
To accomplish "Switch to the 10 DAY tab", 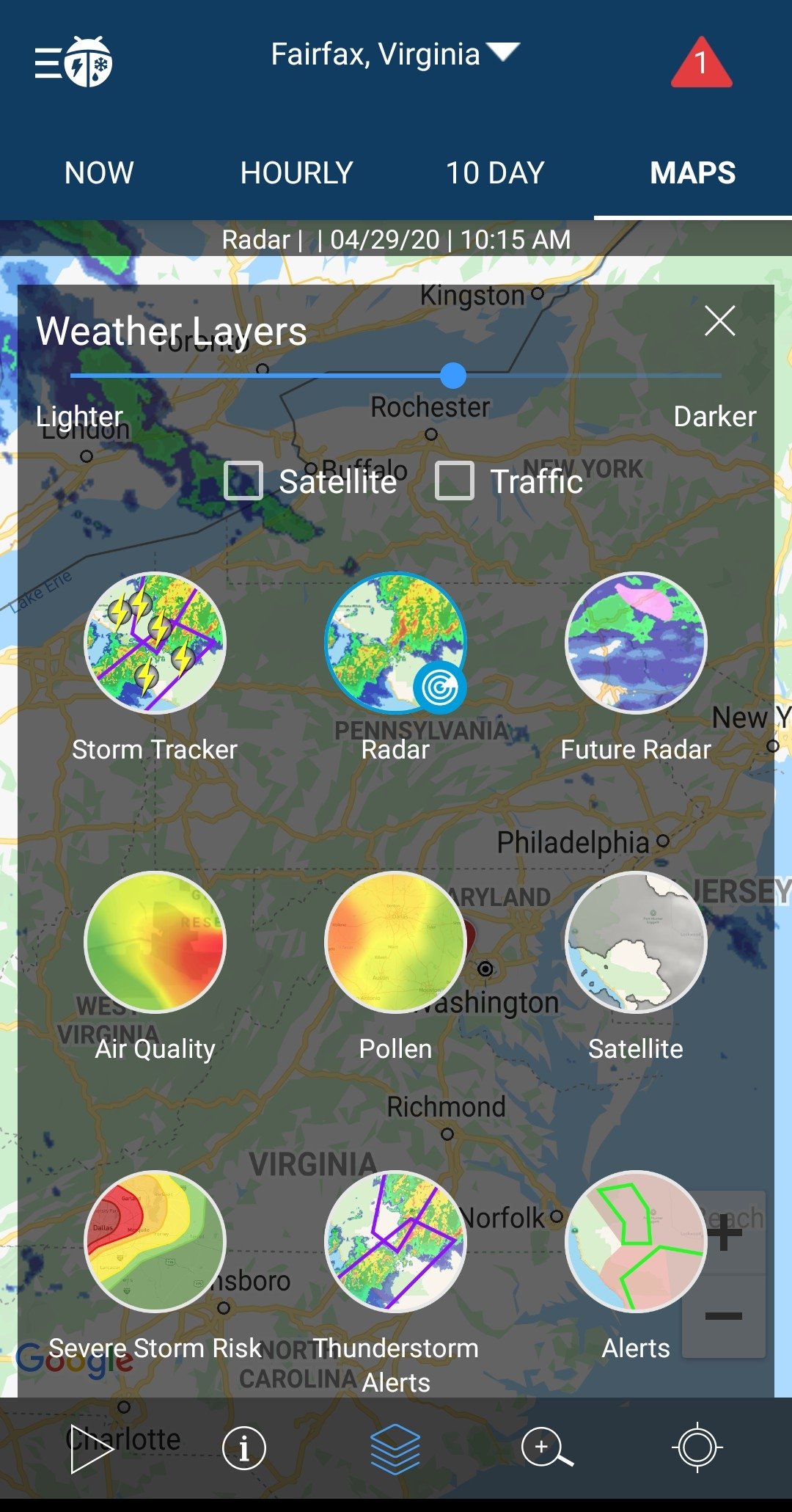I will 495,173.
